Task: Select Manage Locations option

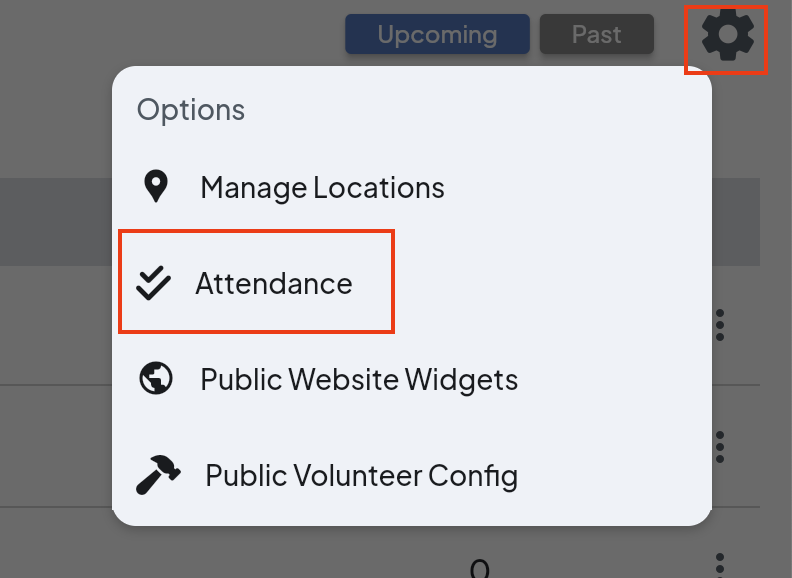Action: (x=321, y=187)
